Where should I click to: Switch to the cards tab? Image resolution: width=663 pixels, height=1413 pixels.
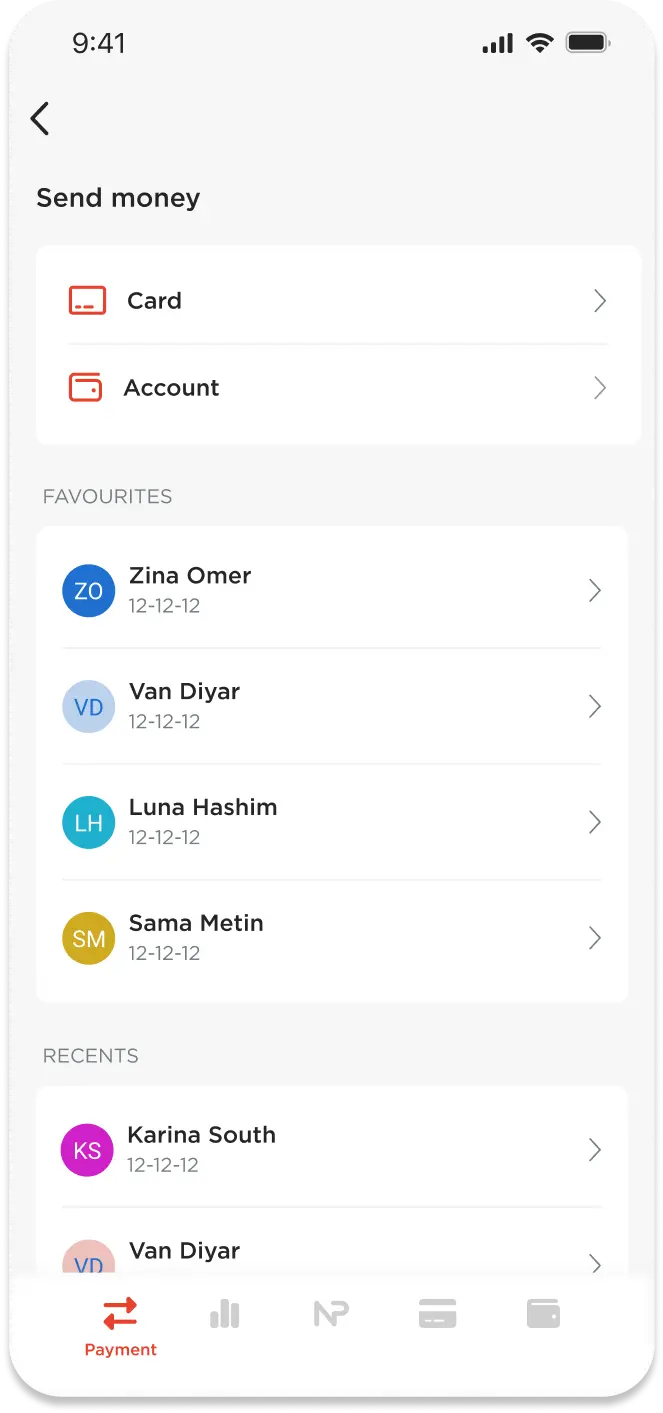(x=437, y=1314)
